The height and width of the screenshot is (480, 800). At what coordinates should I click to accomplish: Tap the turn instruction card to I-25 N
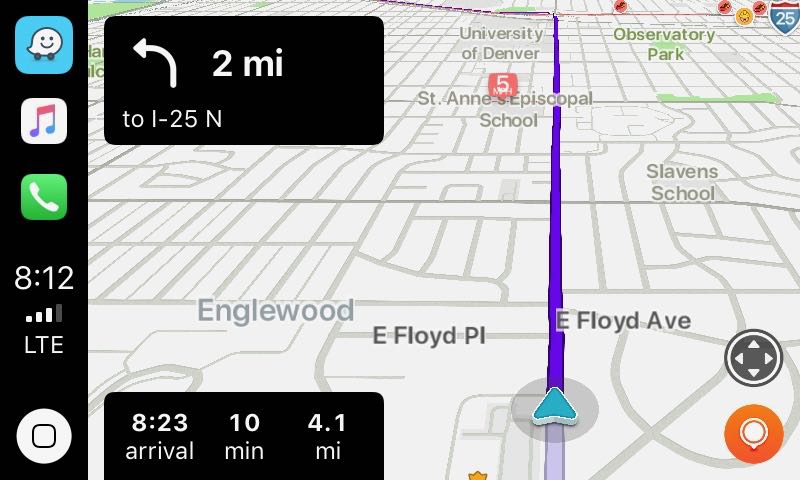(x=243, y=80)
